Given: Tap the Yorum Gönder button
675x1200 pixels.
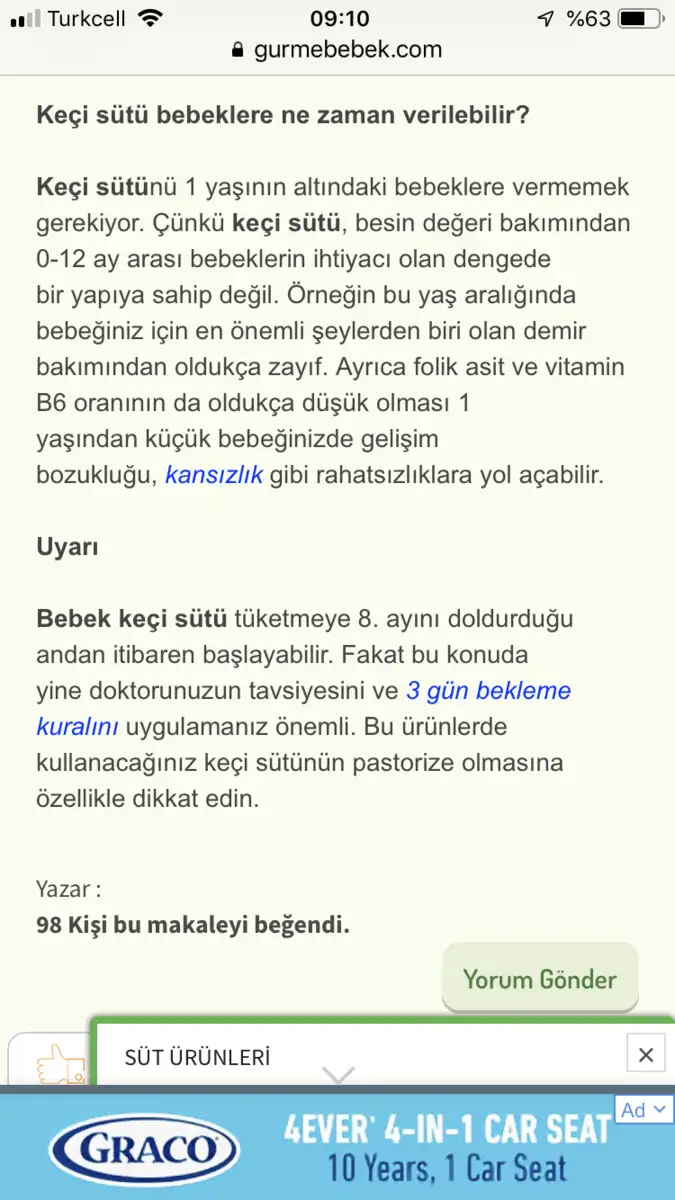Looking at the screenshot, I should (540, 978).
